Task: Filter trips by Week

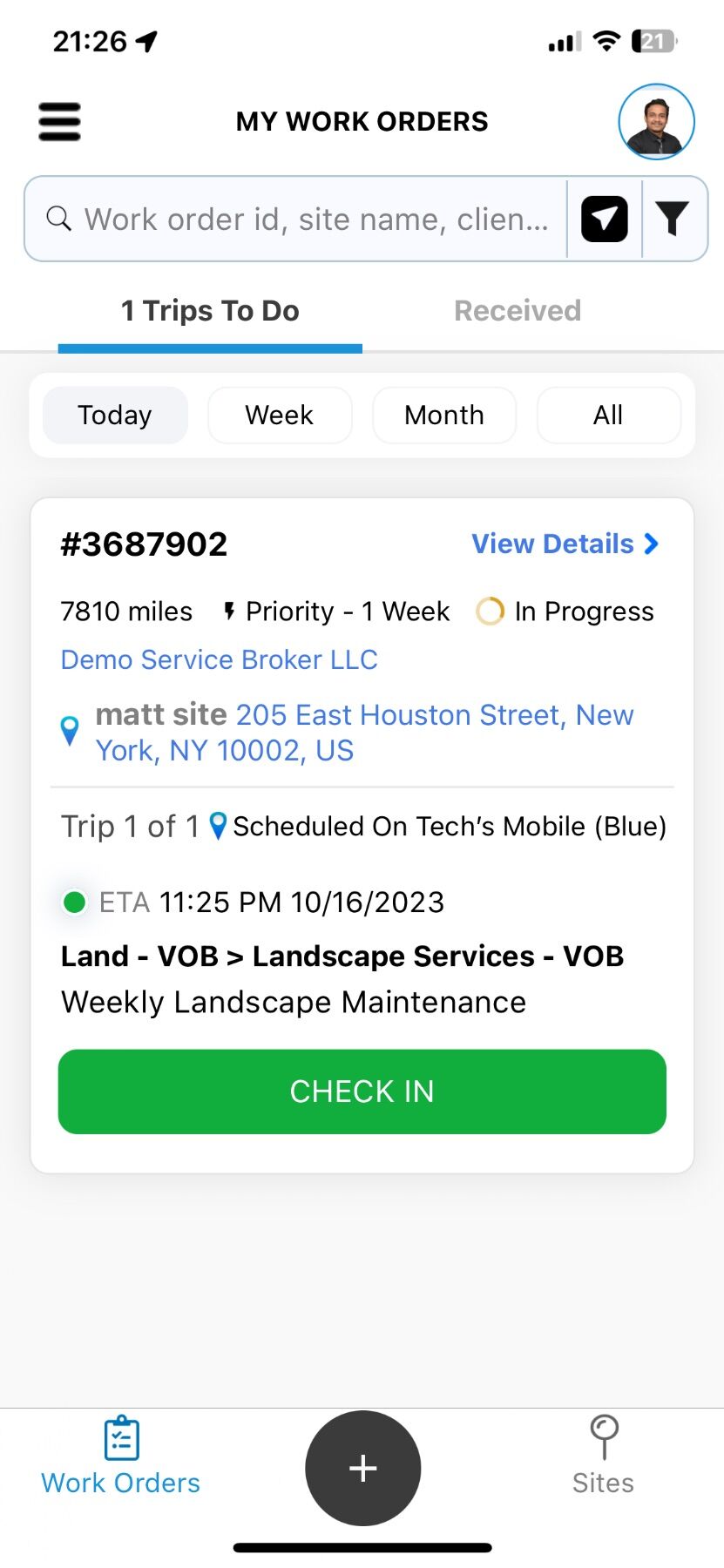Action: [280, 416]
